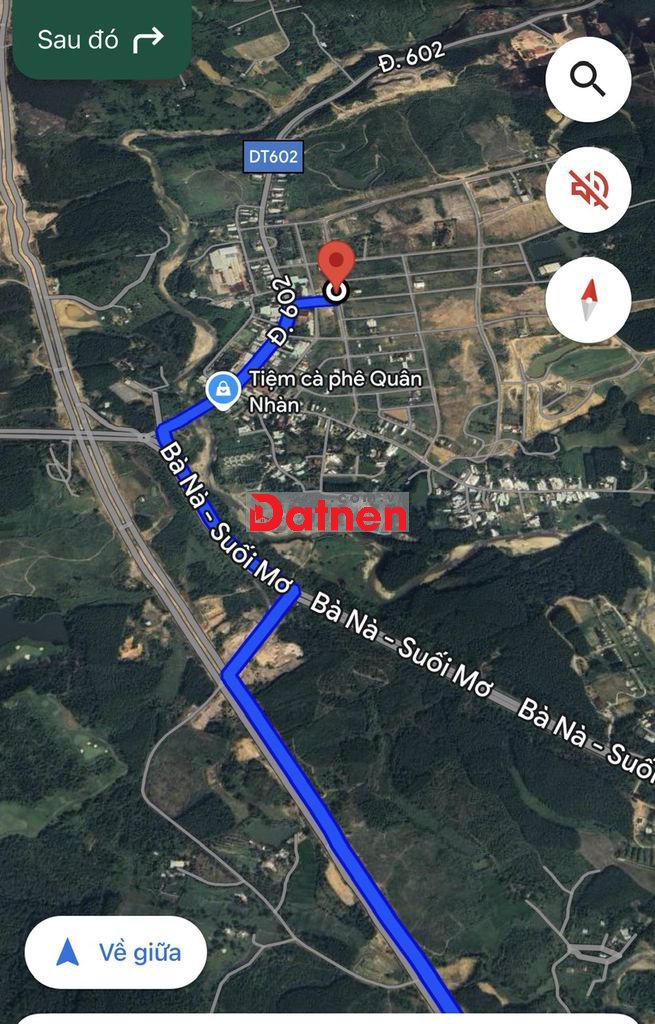The image size is (655, 1024).
Task: Unmute the voice guidance
Action: [588, 190]
